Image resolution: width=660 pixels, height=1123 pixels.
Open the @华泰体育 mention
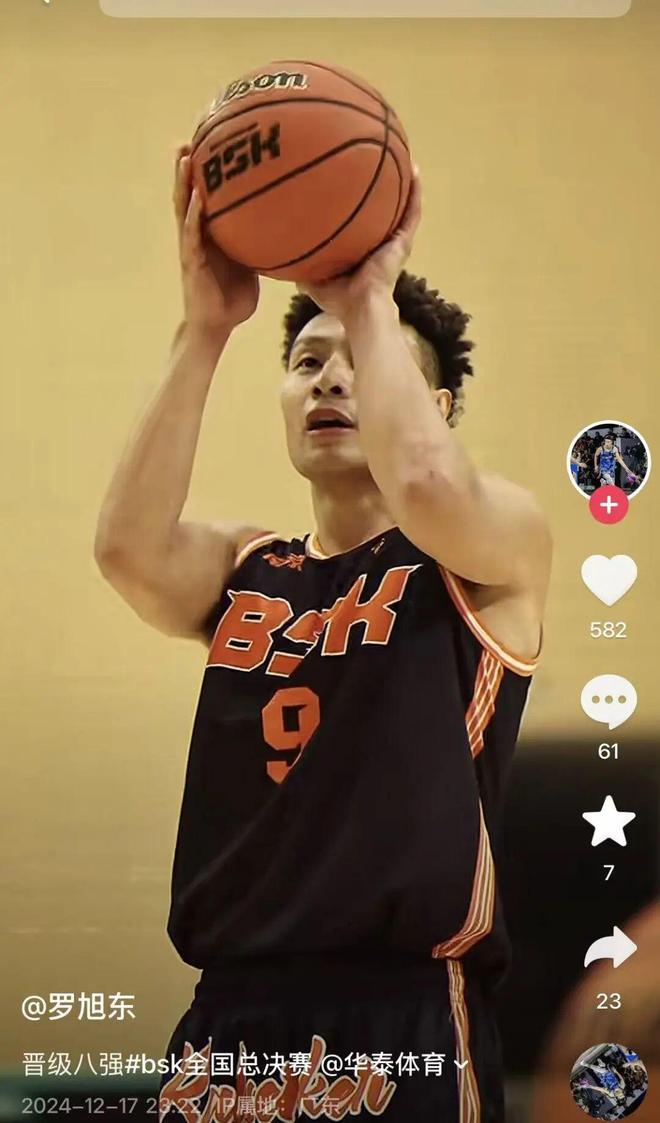pos(384,1064)
